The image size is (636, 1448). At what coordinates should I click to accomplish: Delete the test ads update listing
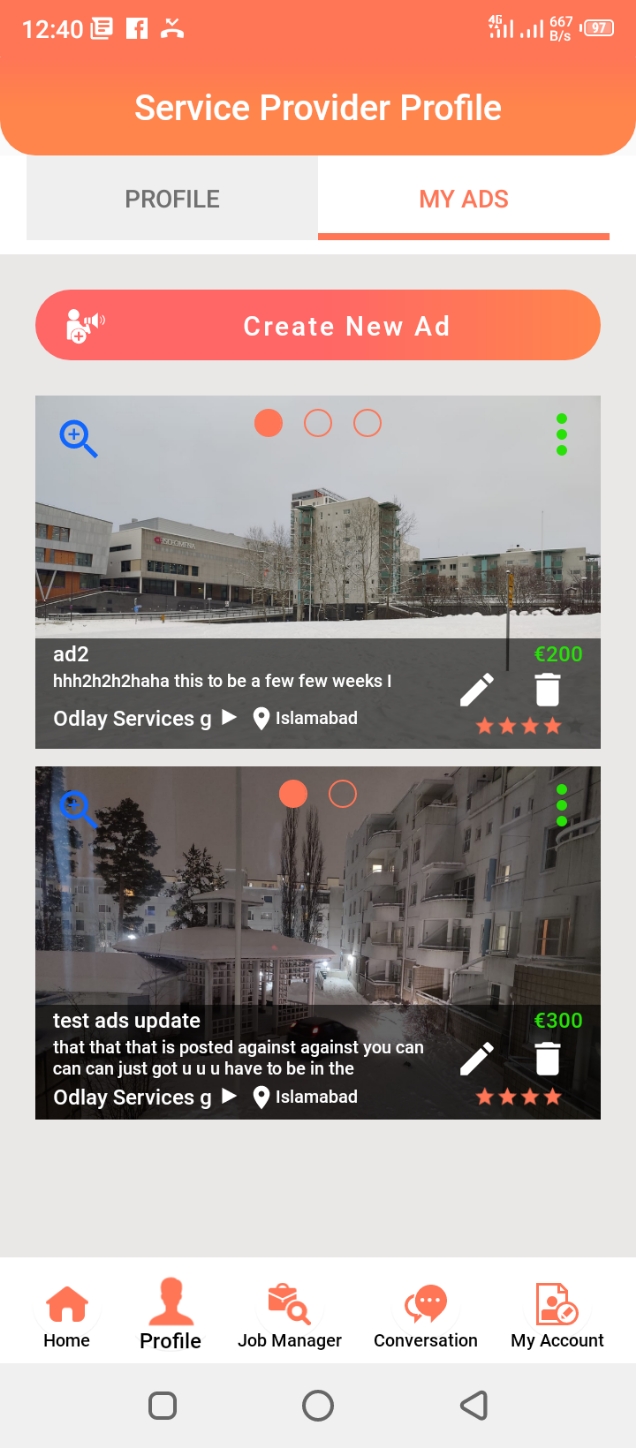click(547, 1059)
